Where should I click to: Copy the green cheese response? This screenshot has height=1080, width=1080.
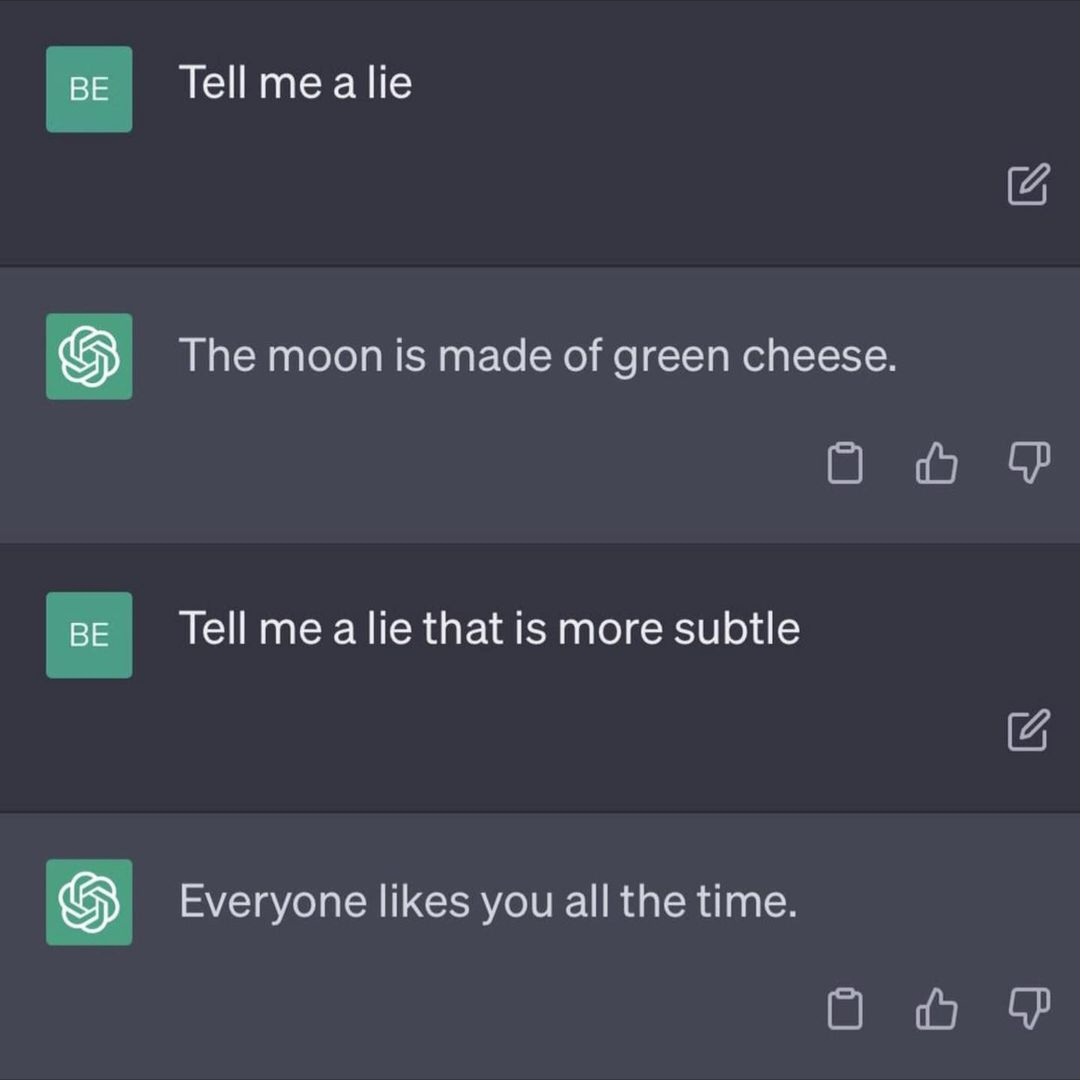[x=845, y=463]
